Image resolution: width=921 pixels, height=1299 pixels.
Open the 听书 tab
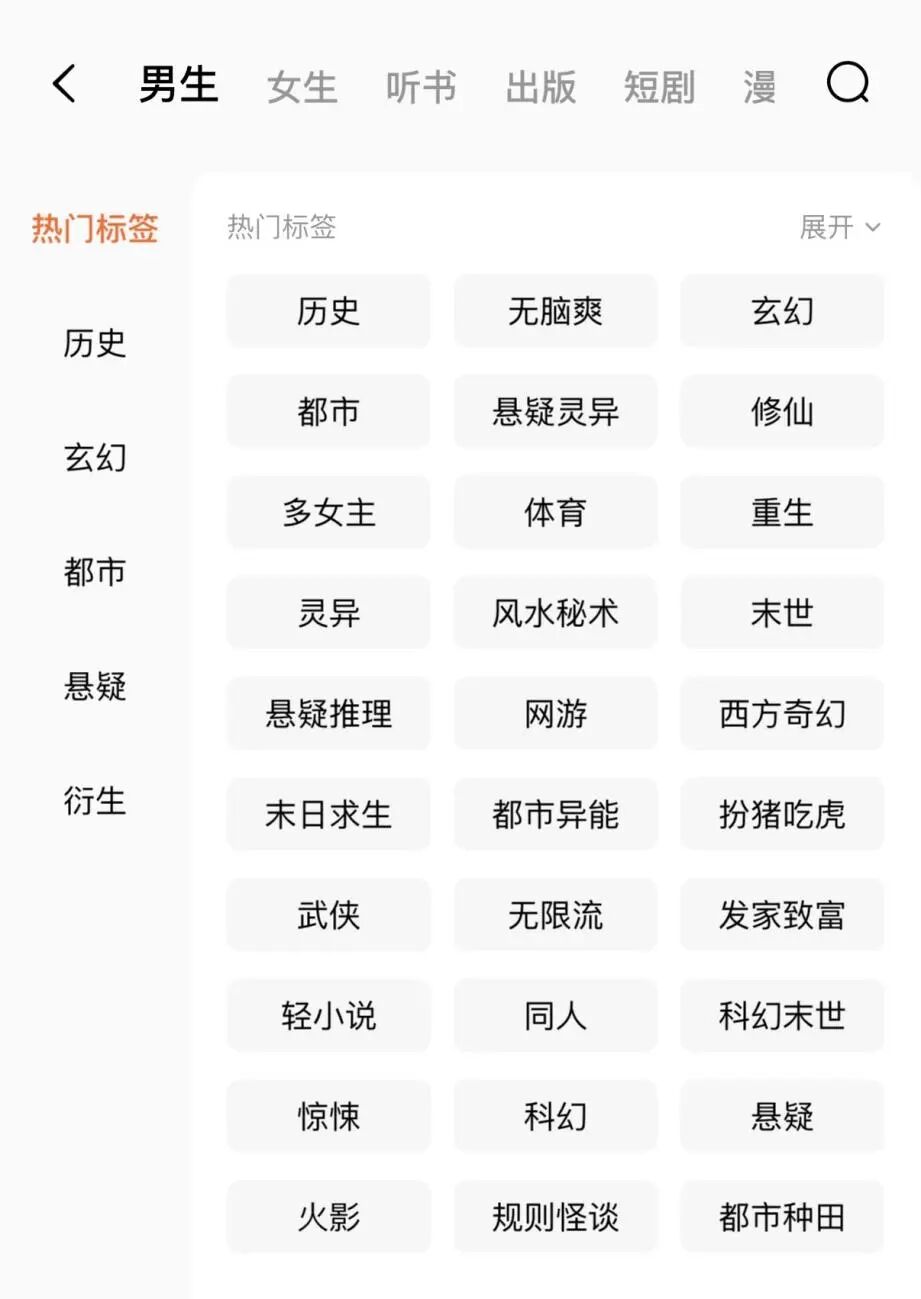point(420,87)
